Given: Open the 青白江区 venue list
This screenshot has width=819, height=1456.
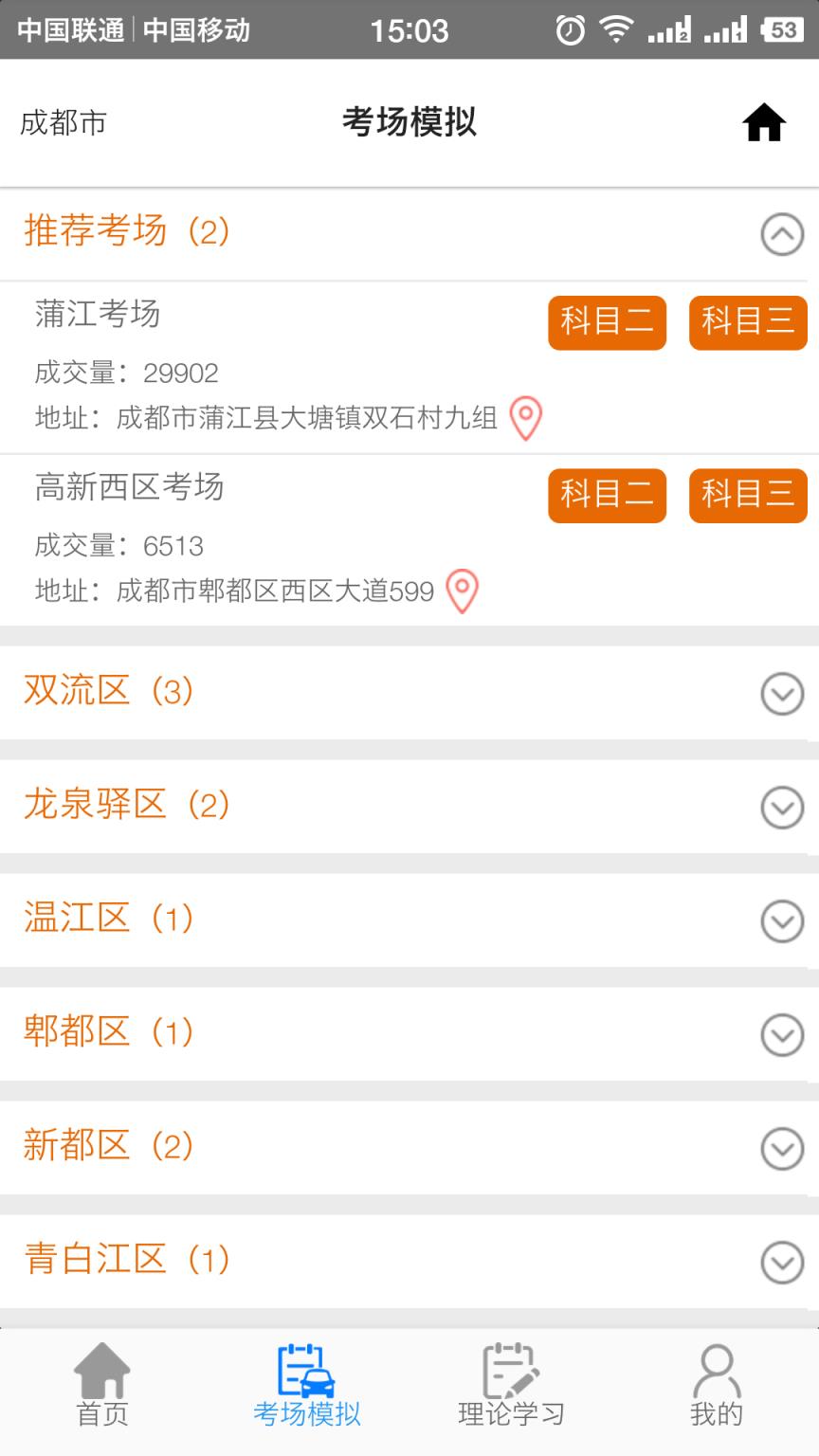Looking at the screenshot, I should [780, 1261].
